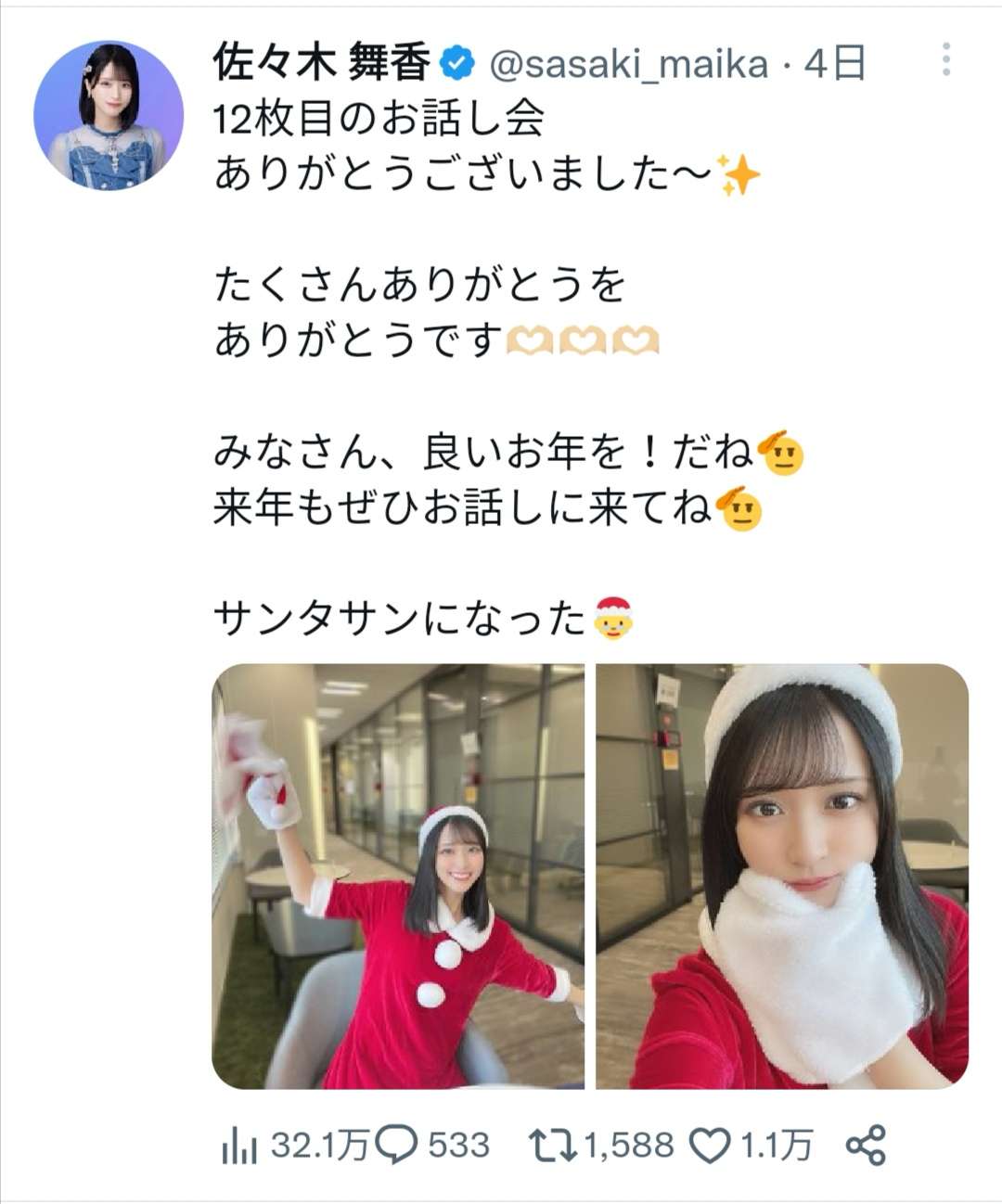Open the tweet's three-dot overflow menu
Screen dimensions: 1002x1204
(x=945, y=60)
